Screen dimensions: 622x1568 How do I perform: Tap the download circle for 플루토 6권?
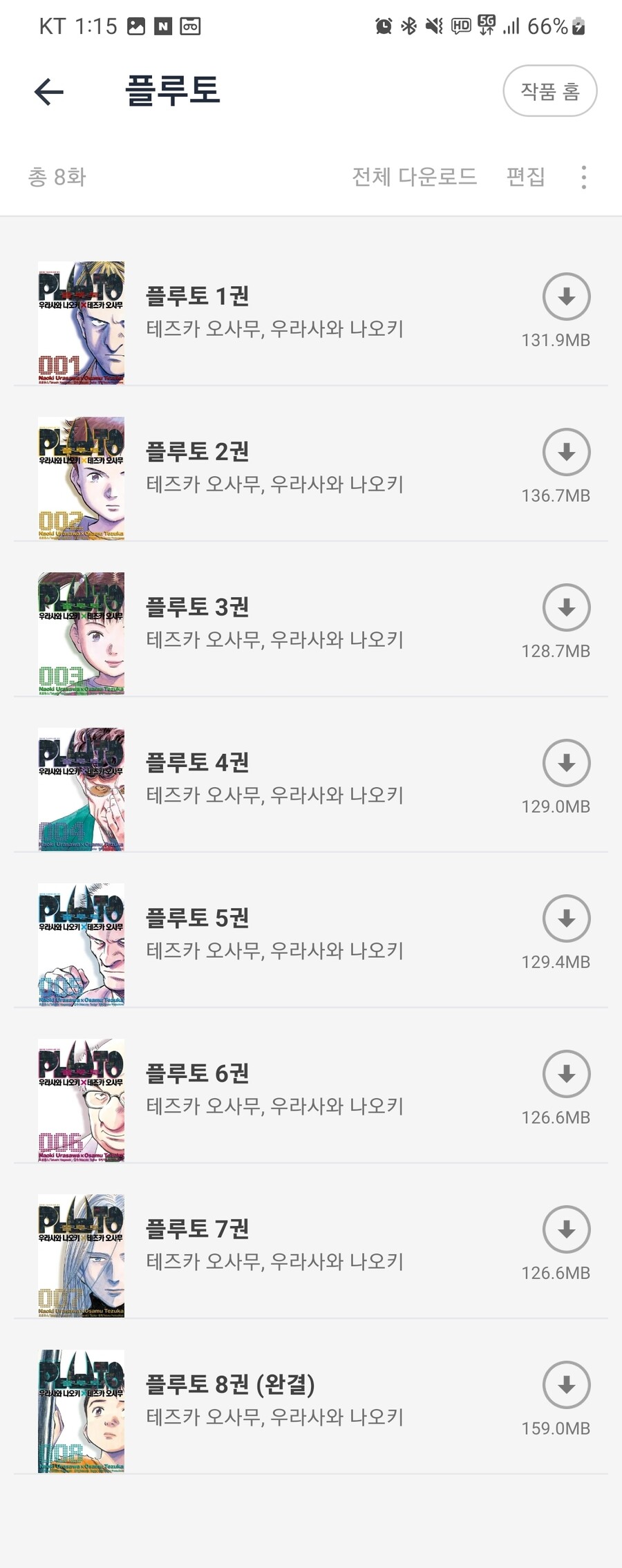click(566, 1074)
